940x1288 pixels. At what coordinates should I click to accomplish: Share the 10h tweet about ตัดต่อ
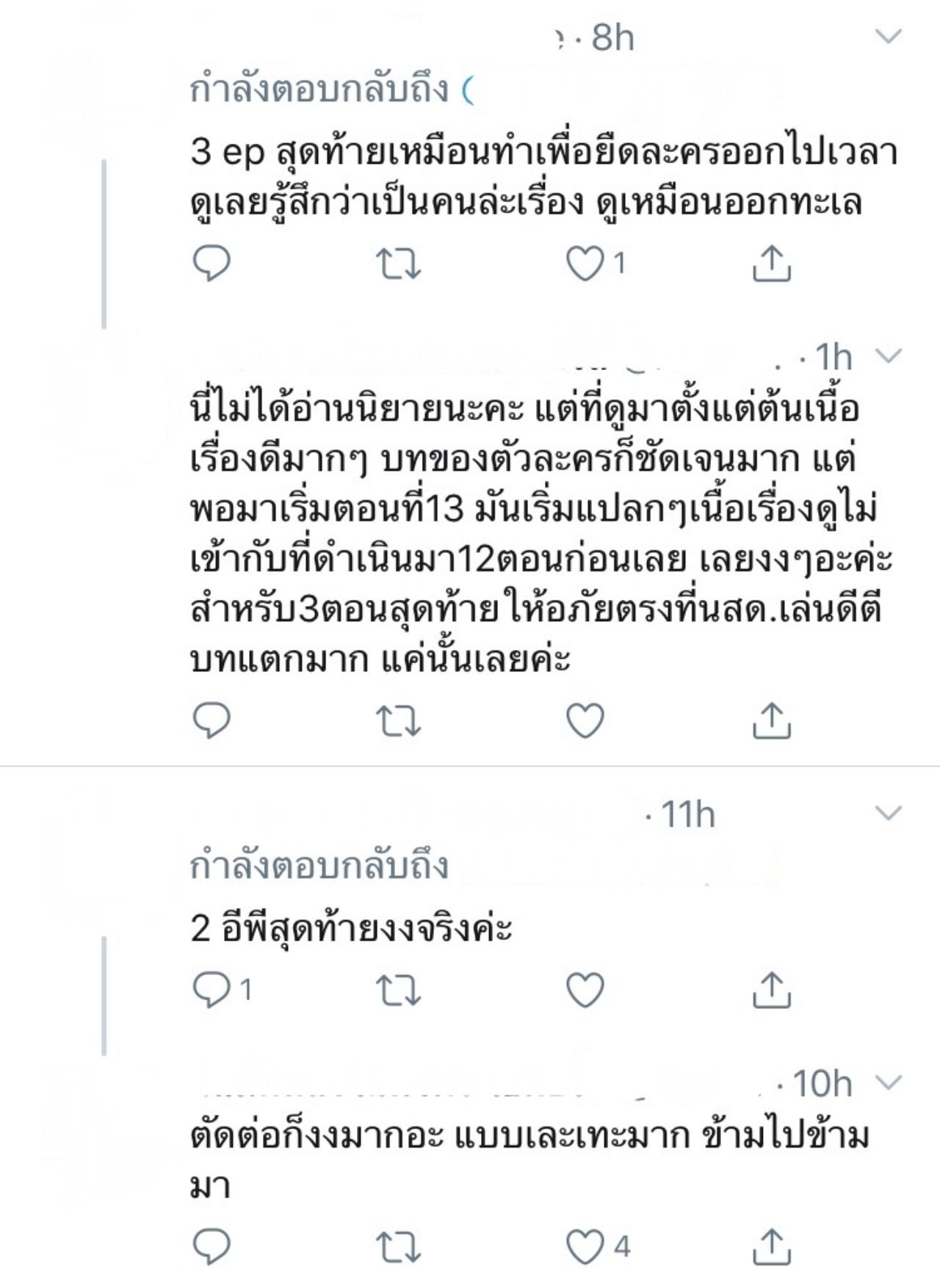[x=771, y=1246]
